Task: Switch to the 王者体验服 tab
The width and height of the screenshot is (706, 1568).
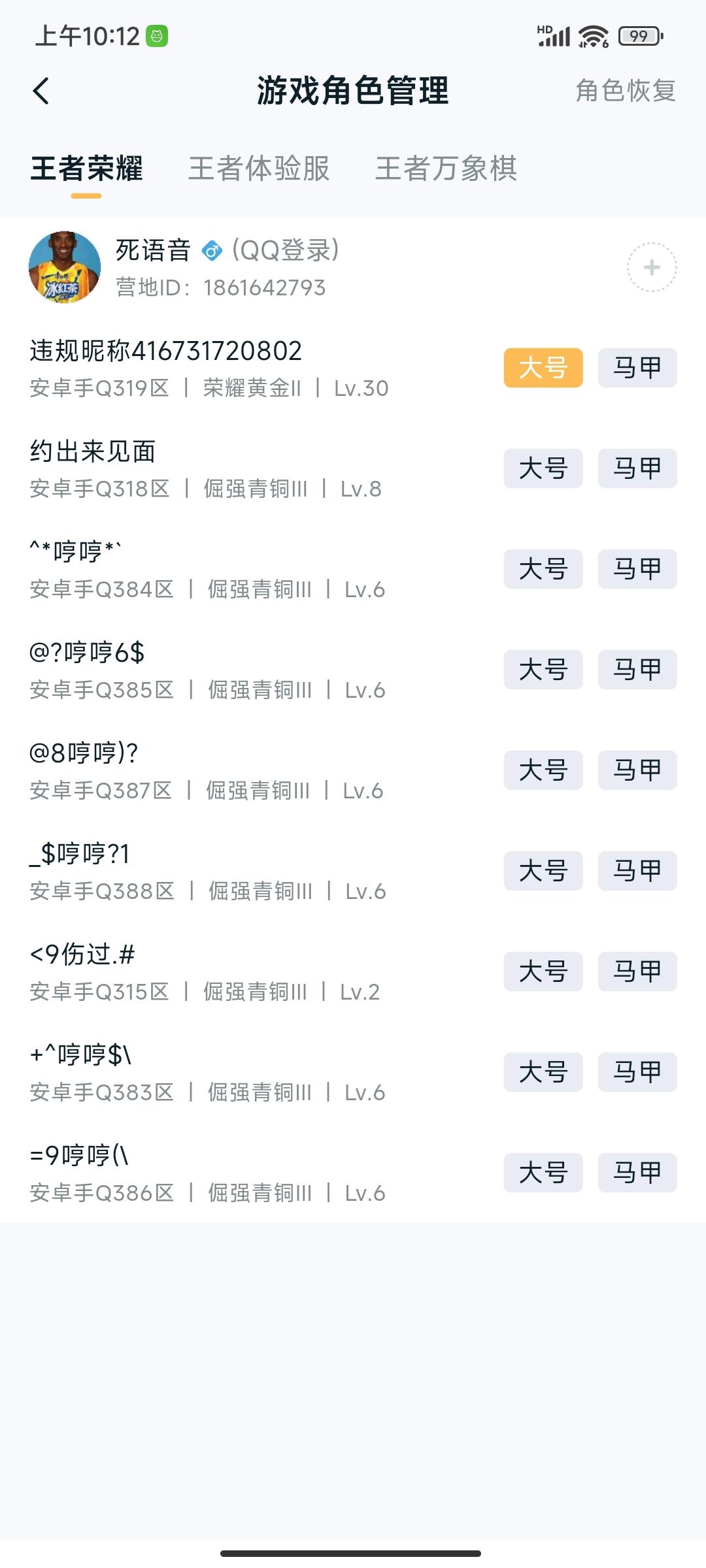Action: tap(259, 169)
